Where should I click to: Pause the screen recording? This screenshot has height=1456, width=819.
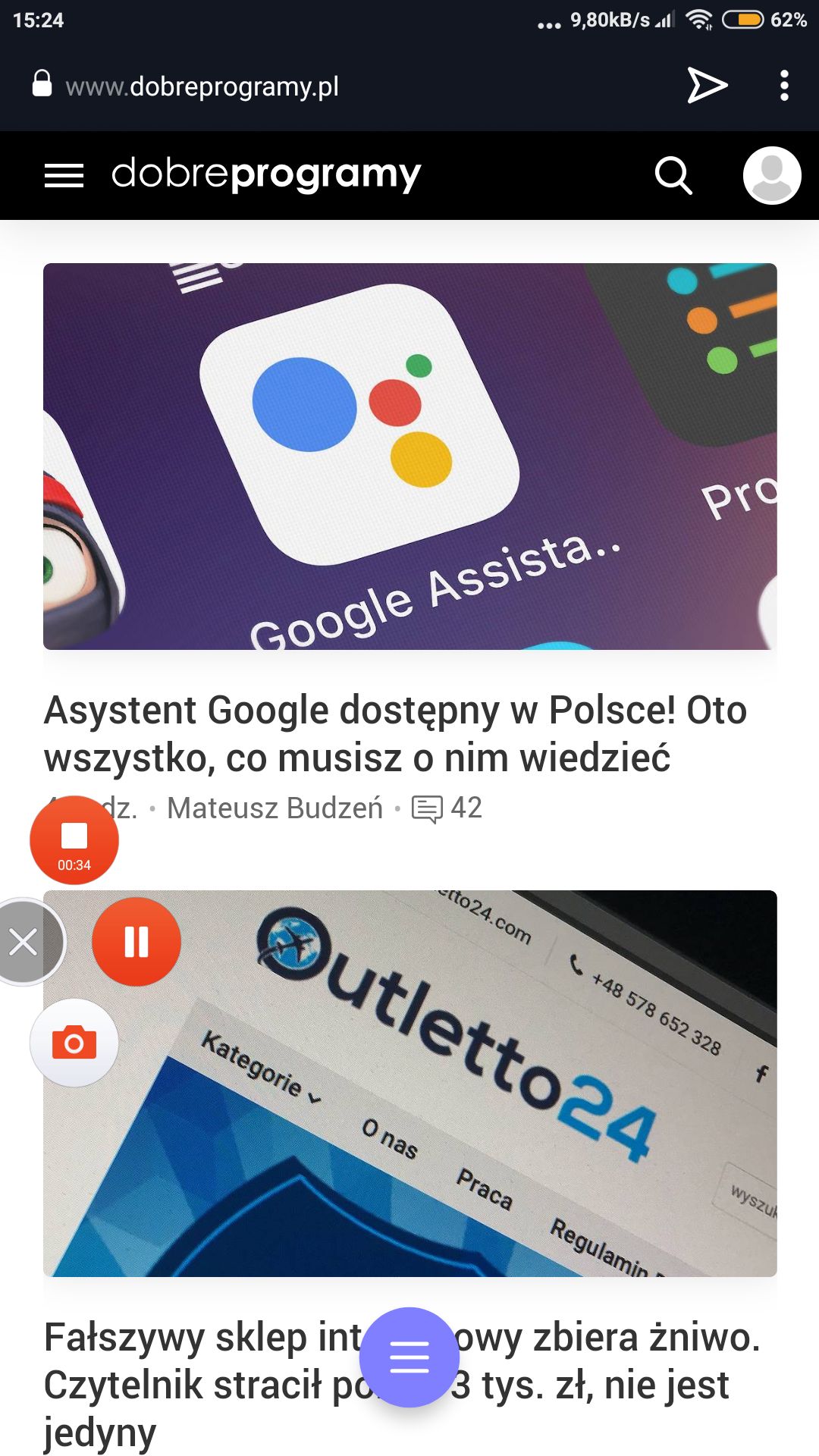click(136, 942)
